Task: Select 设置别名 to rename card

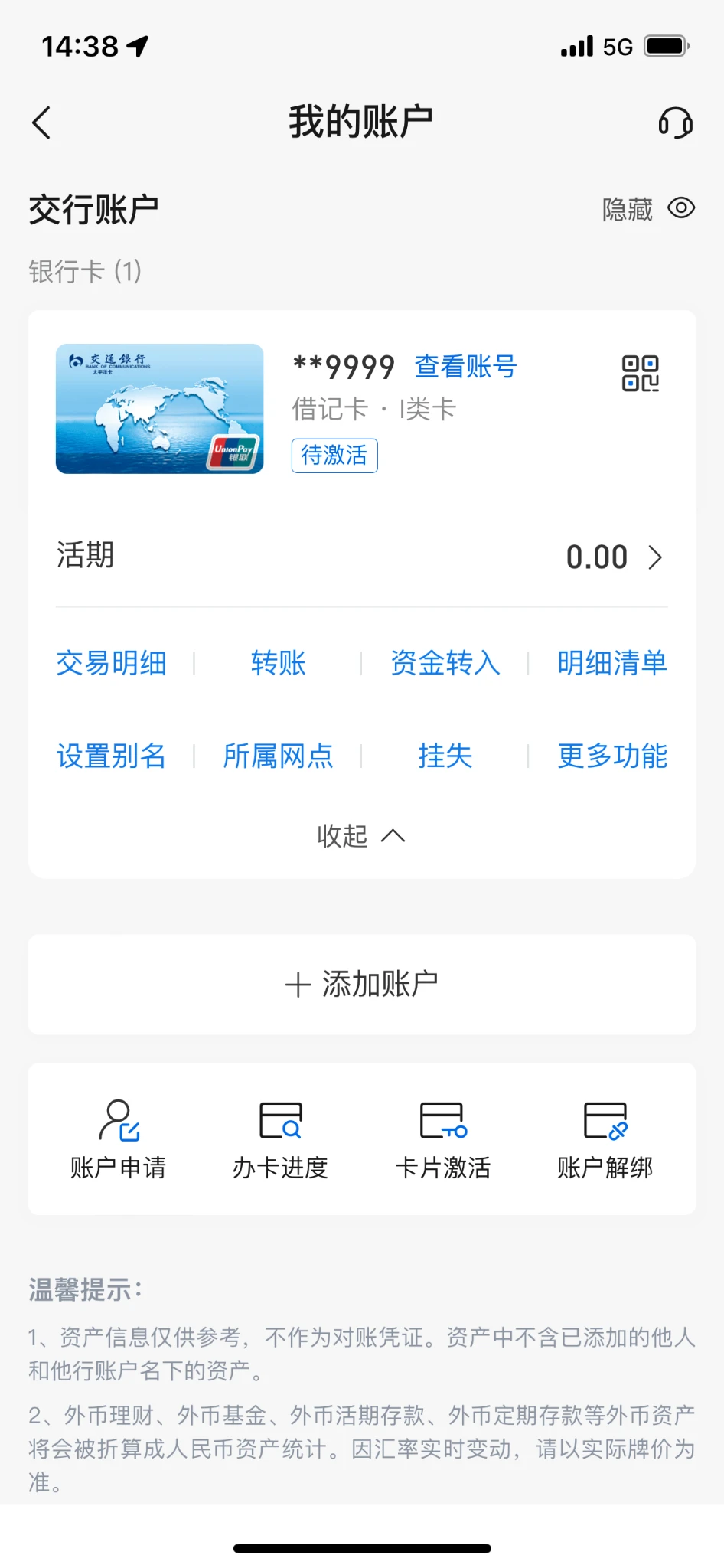Action: click(111, 756)
